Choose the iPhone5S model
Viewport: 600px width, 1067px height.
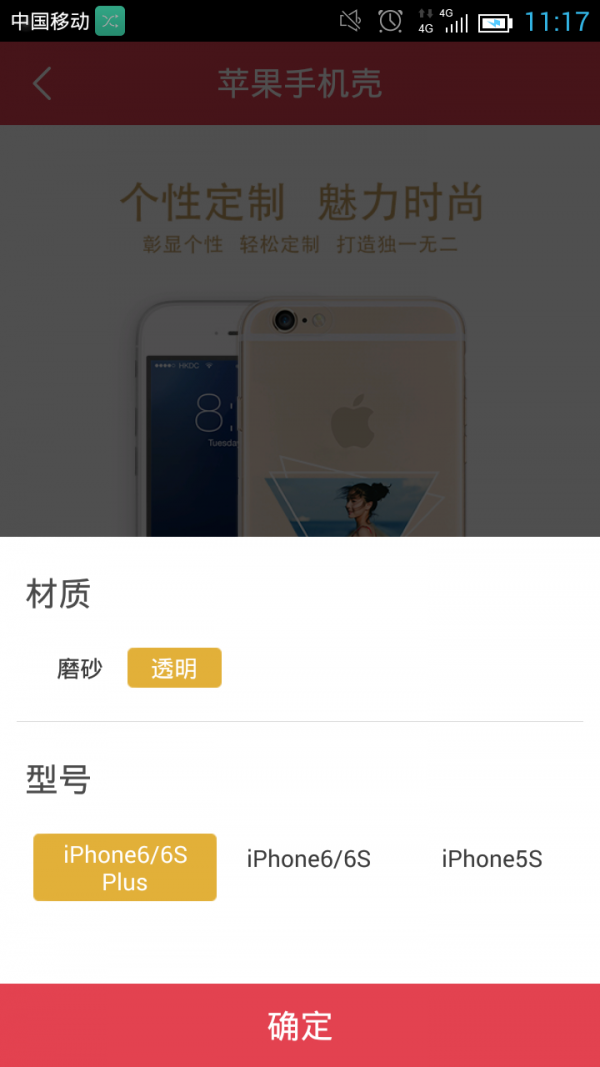pos(492,859)
